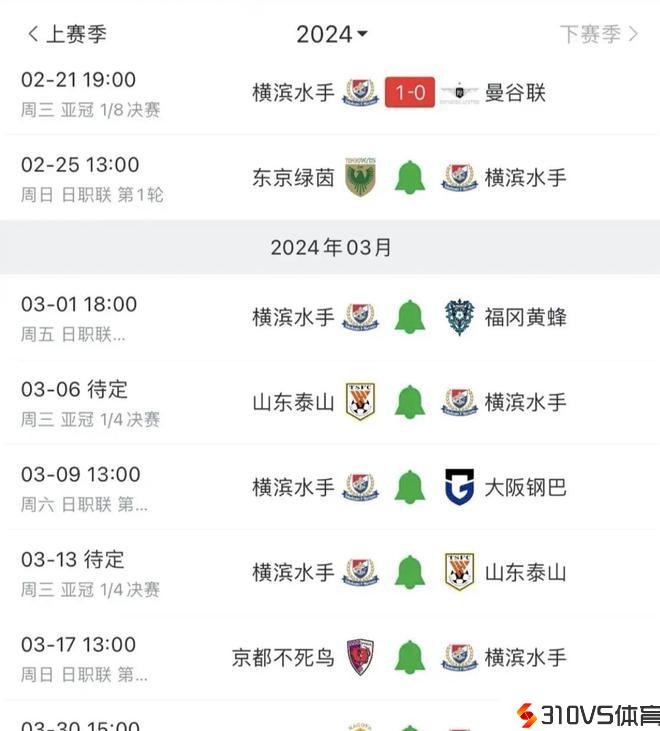Open 横滨水手 vs 曼谷联 1-0 match
This screenshot has width=660, height=731.
tap(410, 93)
